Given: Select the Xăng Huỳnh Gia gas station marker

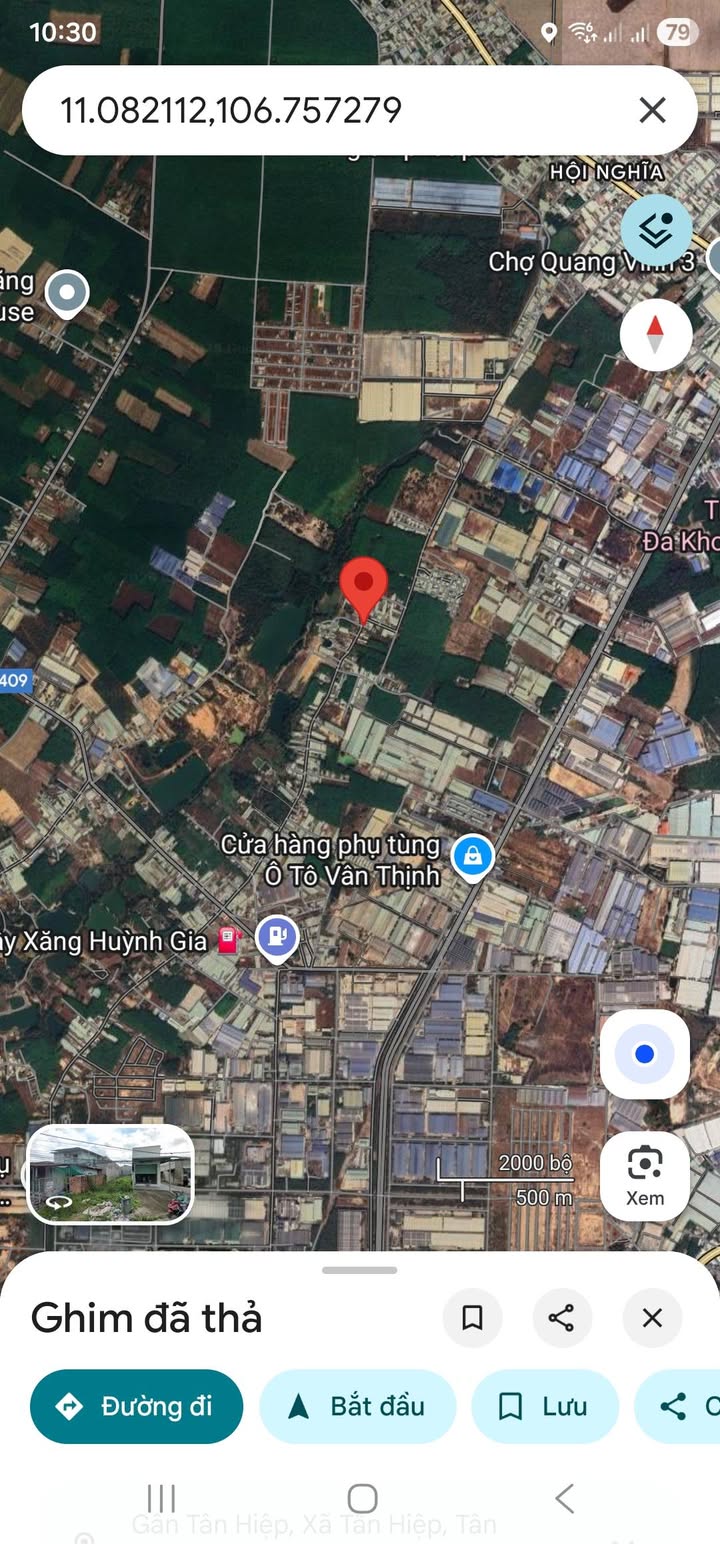Looking at the screenshot, I should pyautogui.click(x=277, y=938).
